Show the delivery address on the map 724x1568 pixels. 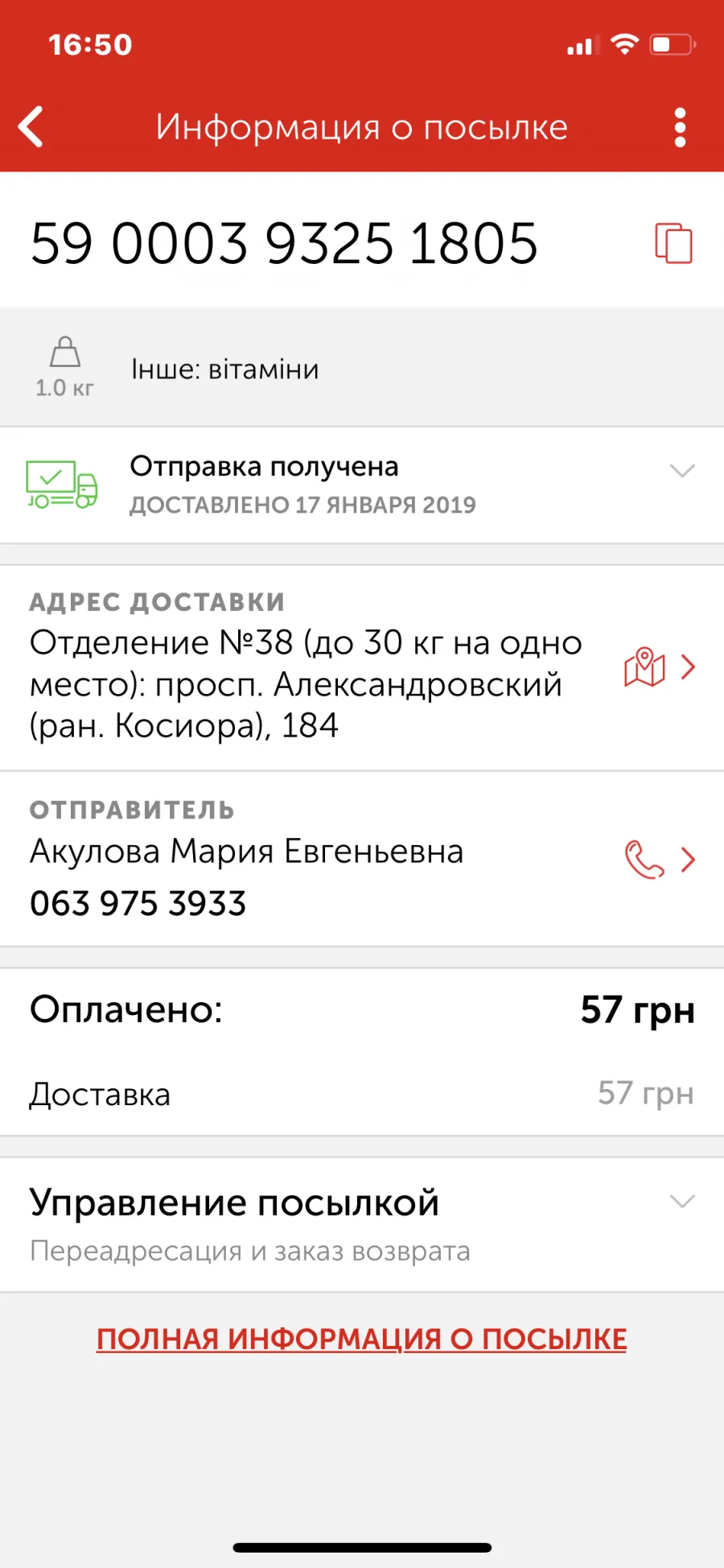pos(645,666)
